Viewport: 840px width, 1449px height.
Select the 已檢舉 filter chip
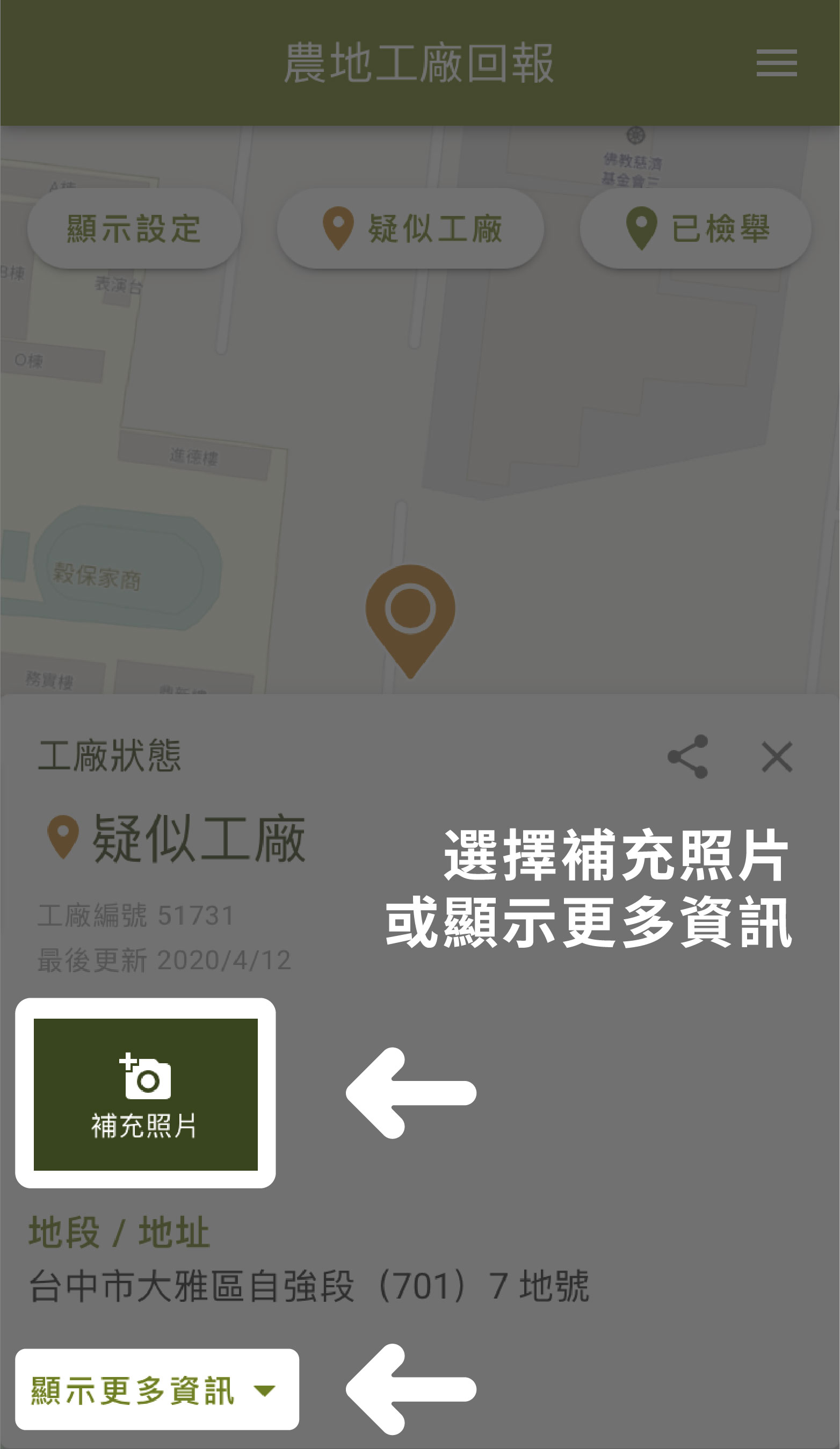(696, 228)
